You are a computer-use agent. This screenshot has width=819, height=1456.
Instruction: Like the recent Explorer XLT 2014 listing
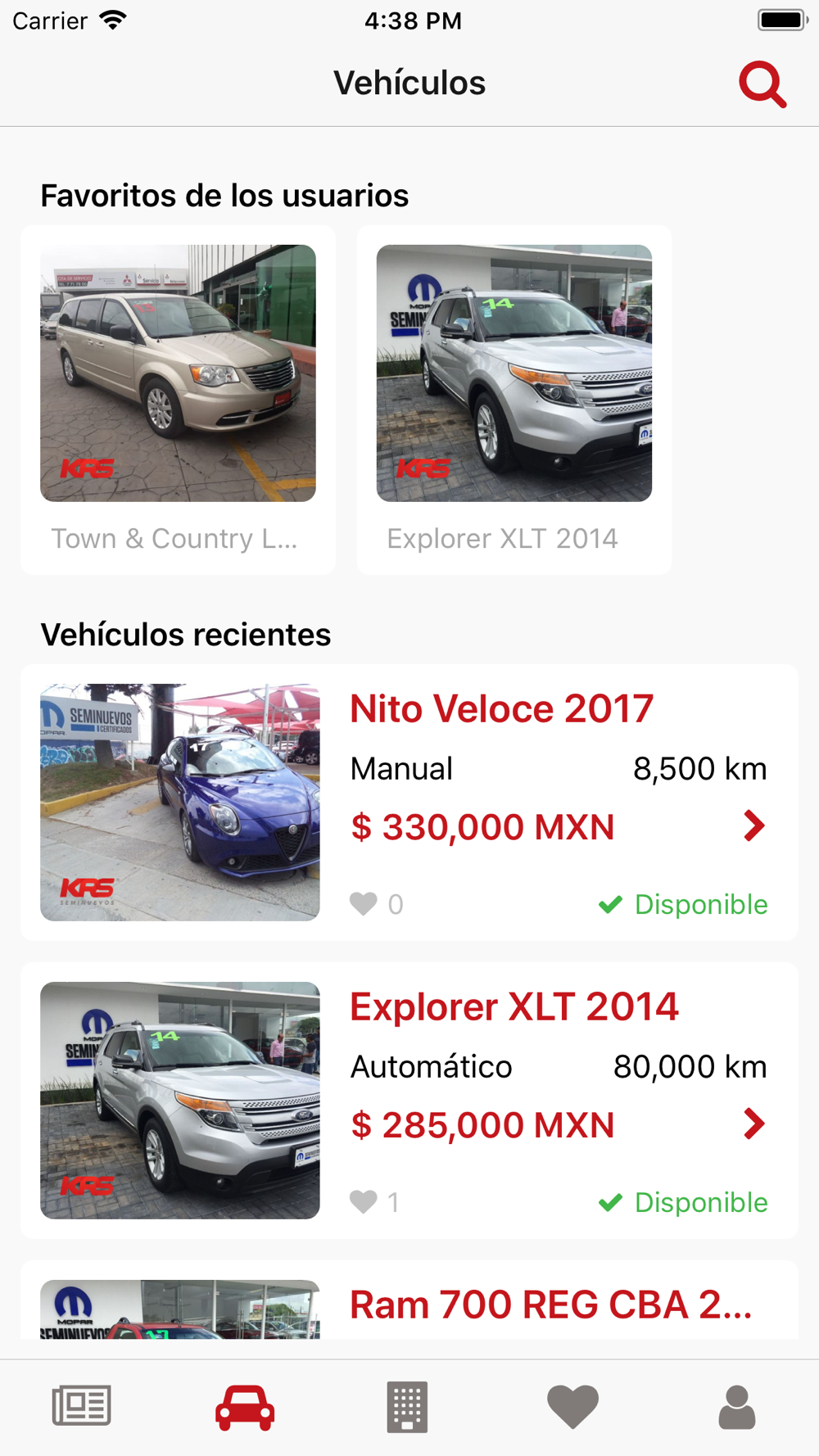[x=364, y=1202]
